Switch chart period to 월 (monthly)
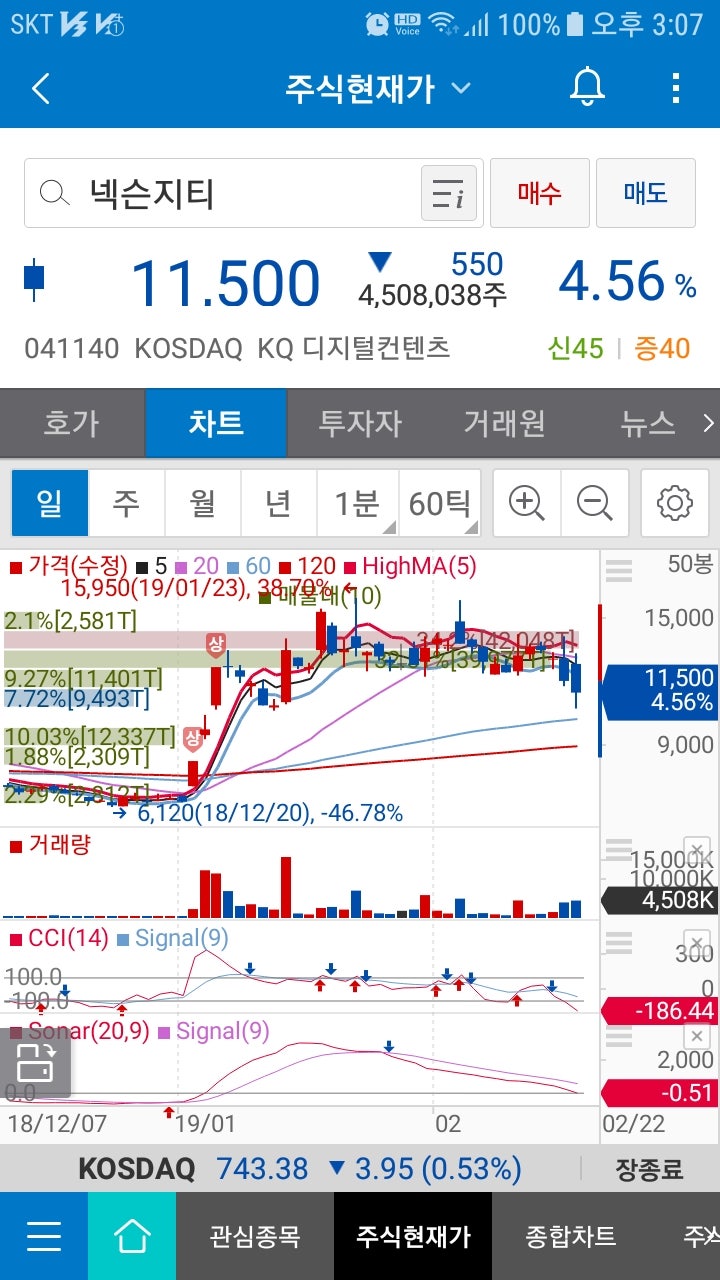The height and width of the screenshot is (1280, 720). (203, 503)
